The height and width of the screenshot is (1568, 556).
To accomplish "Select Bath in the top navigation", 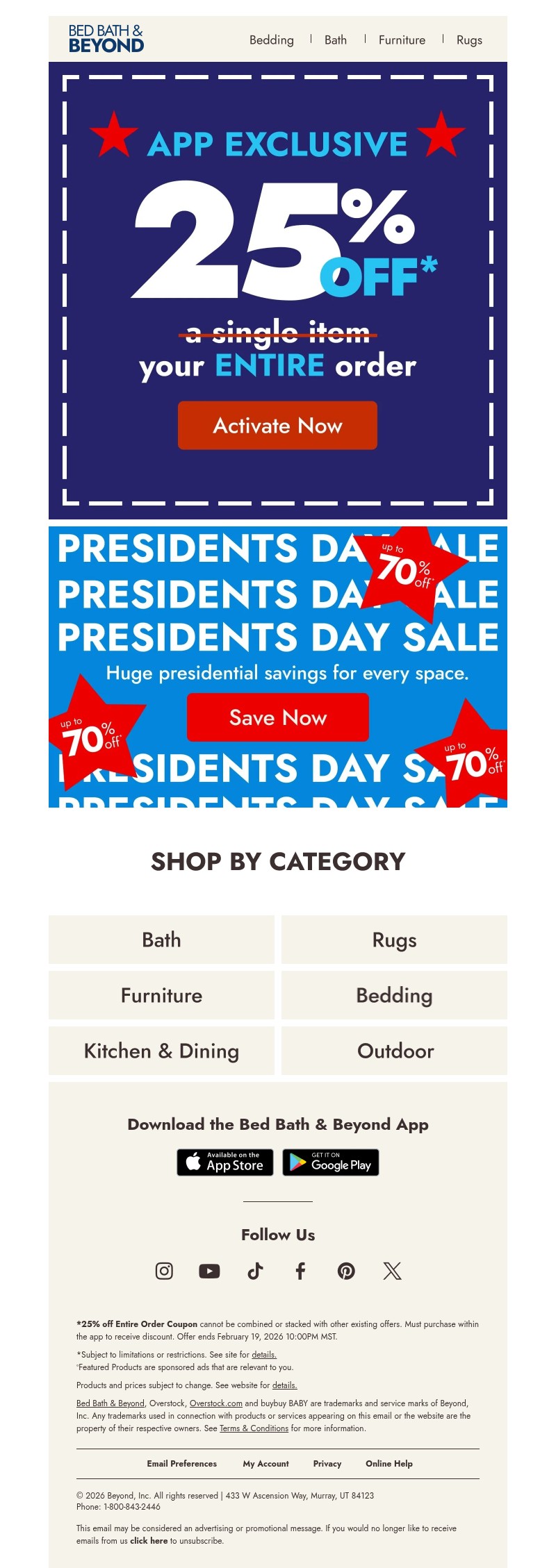I will pyautogui.click(x=336, y=40).
